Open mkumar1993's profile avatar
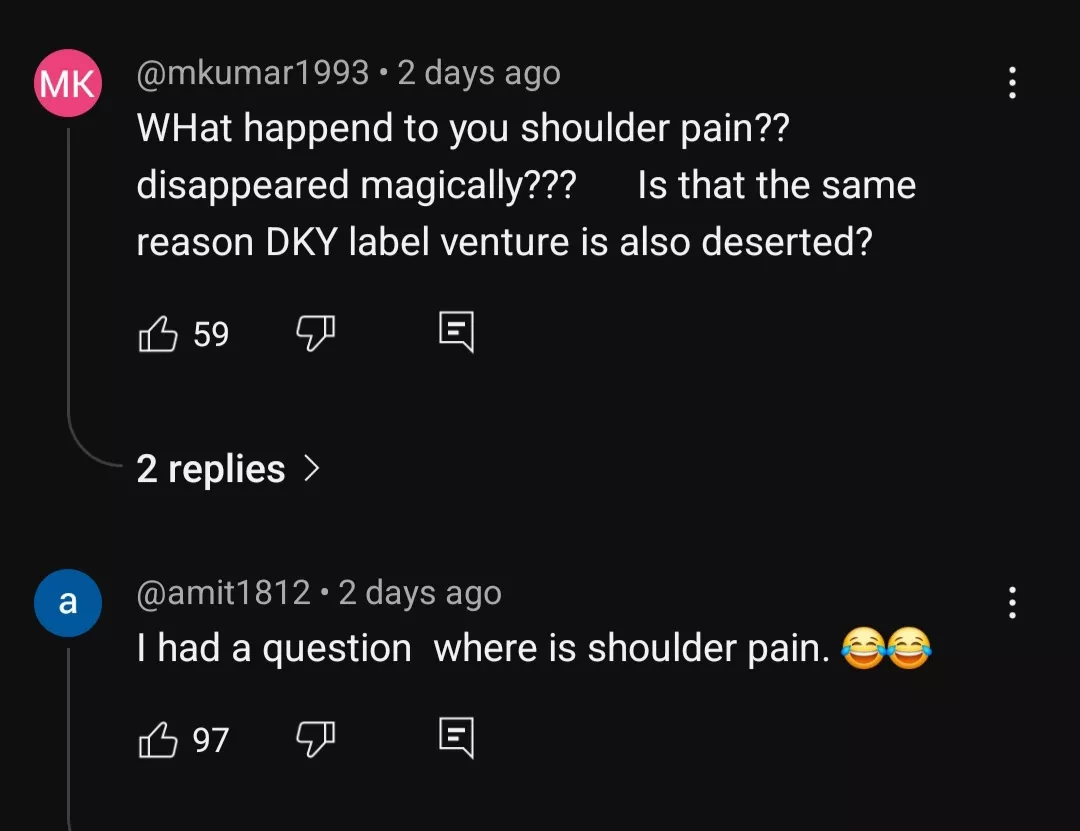This screenshot has height=831, width=1080. click(x=67, y=85)
